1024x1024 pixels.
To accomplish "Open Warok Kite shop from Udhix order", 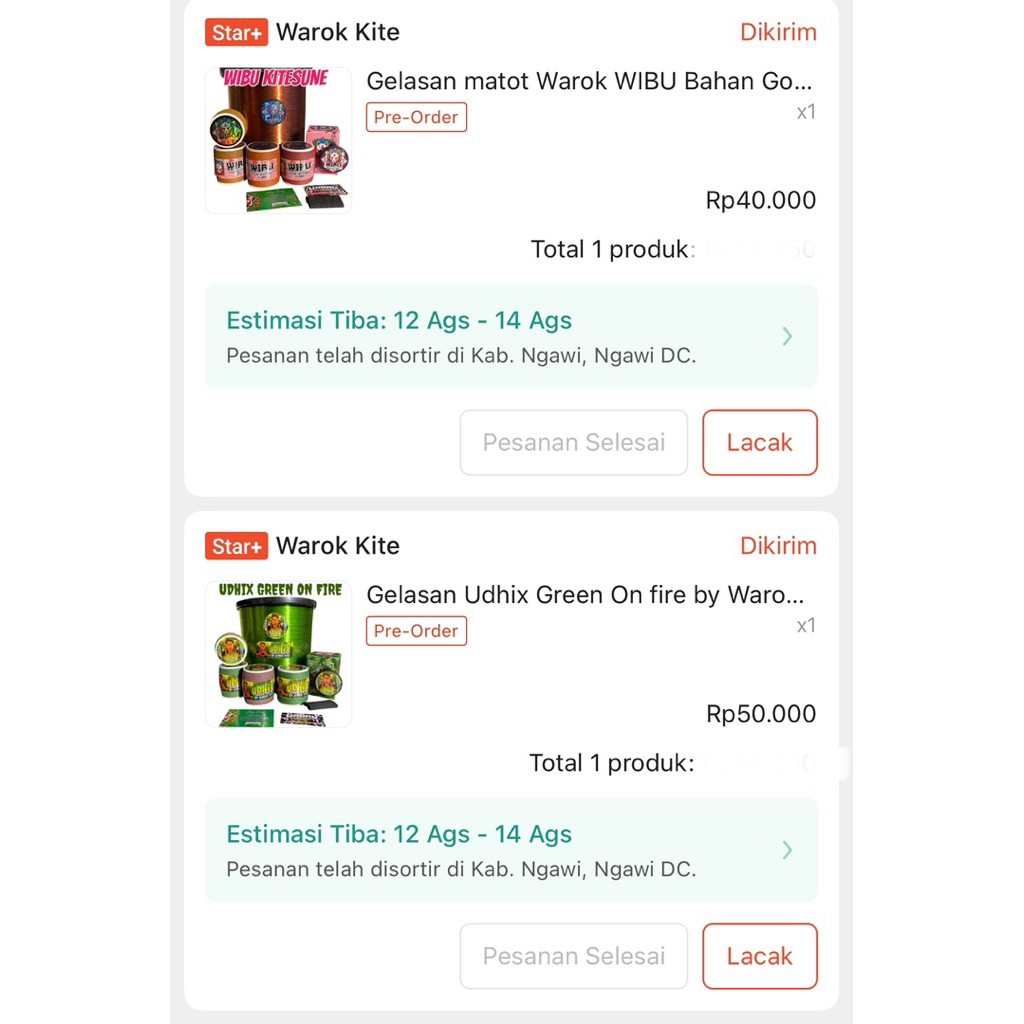I will pyautogui.click(x=337, y=546).
